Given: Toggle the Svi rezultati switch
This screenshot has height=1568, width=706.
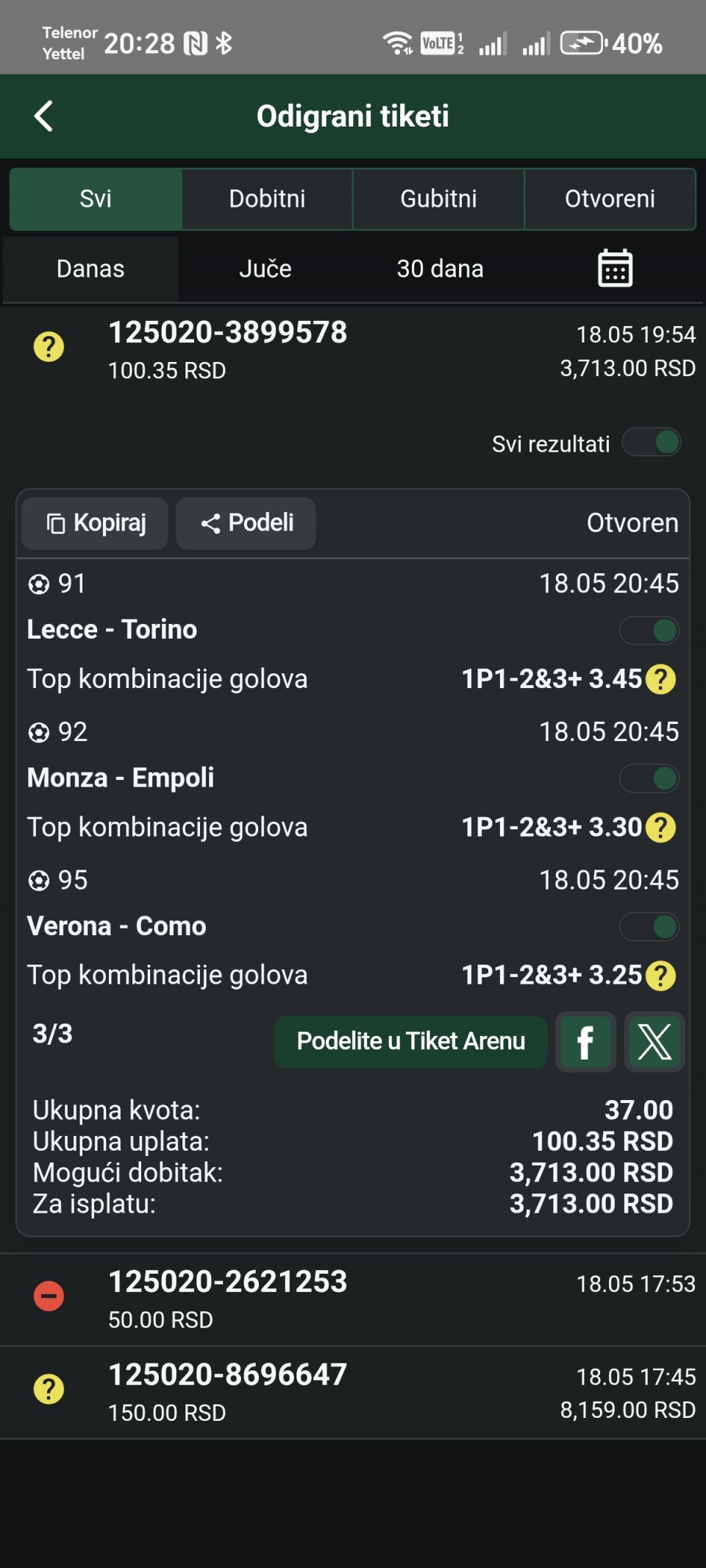Looking at the screenshot, I should tap(652, 442).
